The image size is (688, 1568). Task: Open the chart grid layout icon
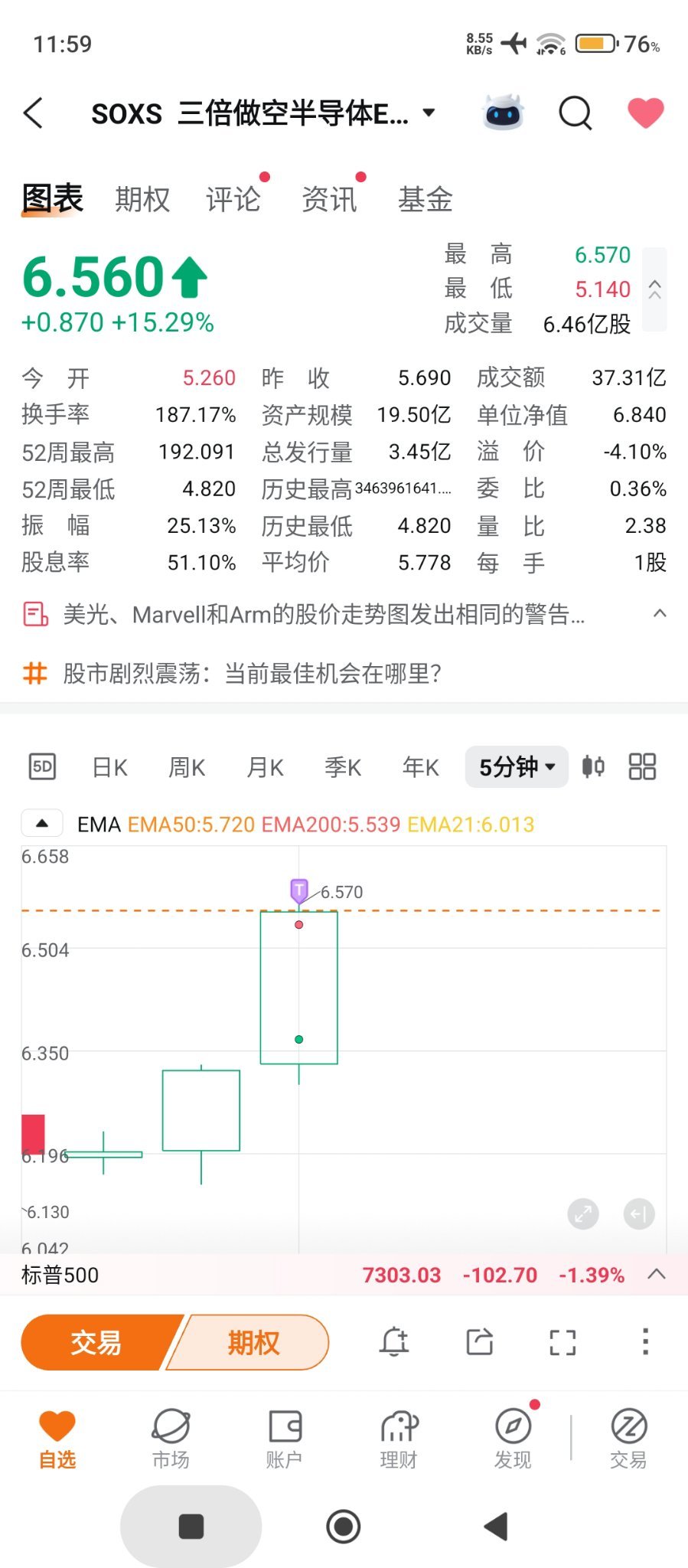642,766
